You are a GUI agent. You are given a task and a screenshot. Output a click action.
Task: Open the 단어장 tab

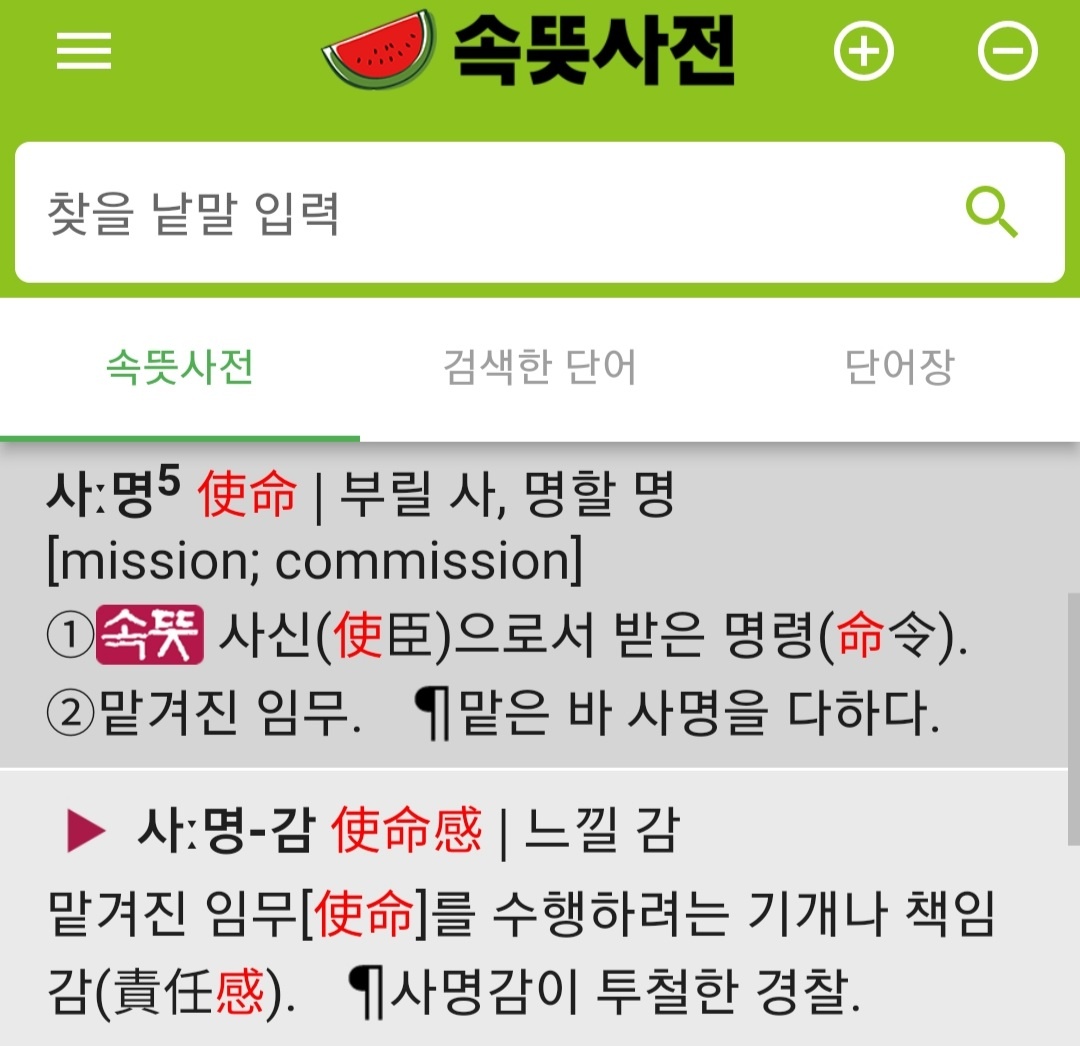(899, 368)
